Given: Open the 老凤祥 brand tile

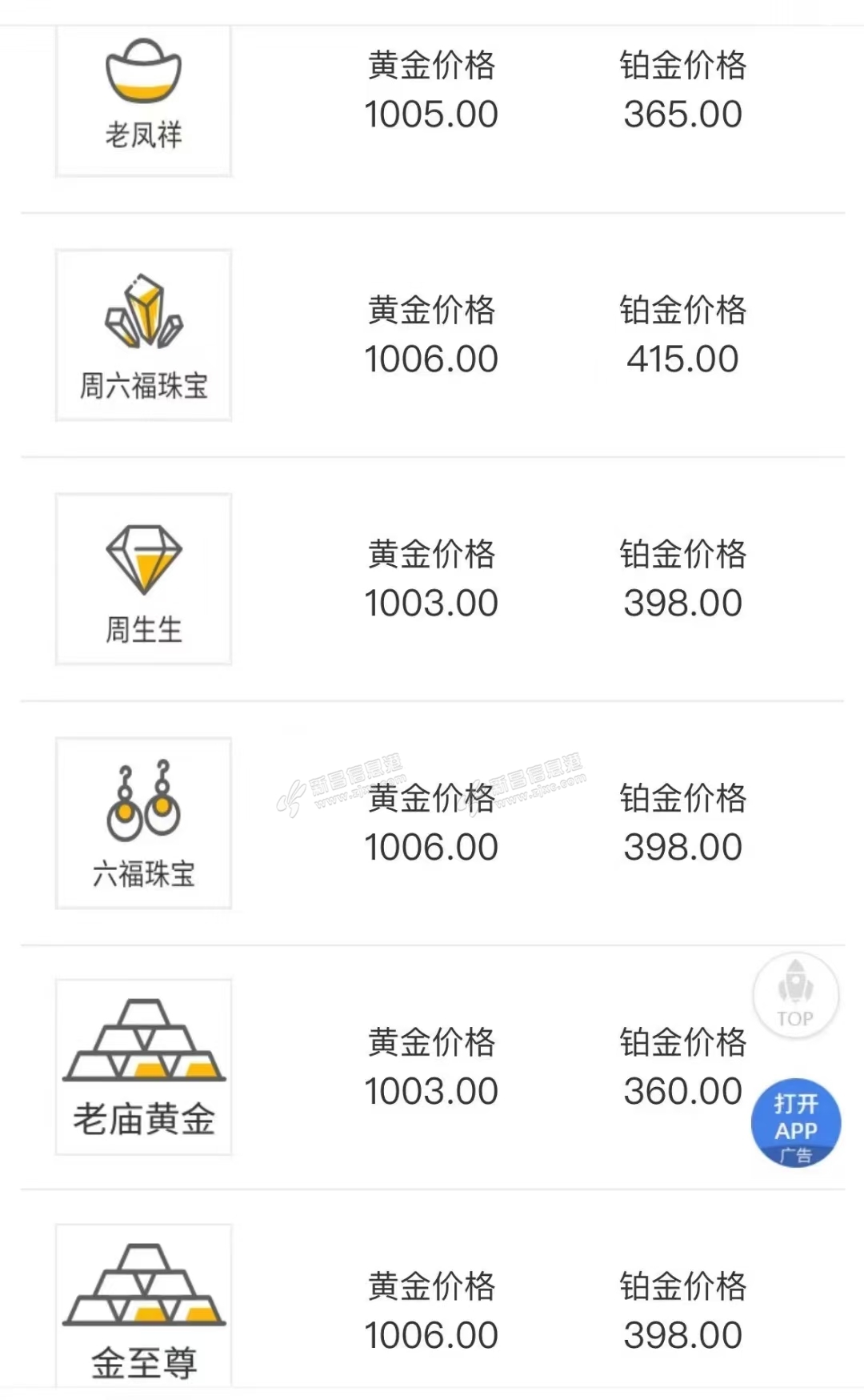Looking at the screenshot, I should (143, 101).
